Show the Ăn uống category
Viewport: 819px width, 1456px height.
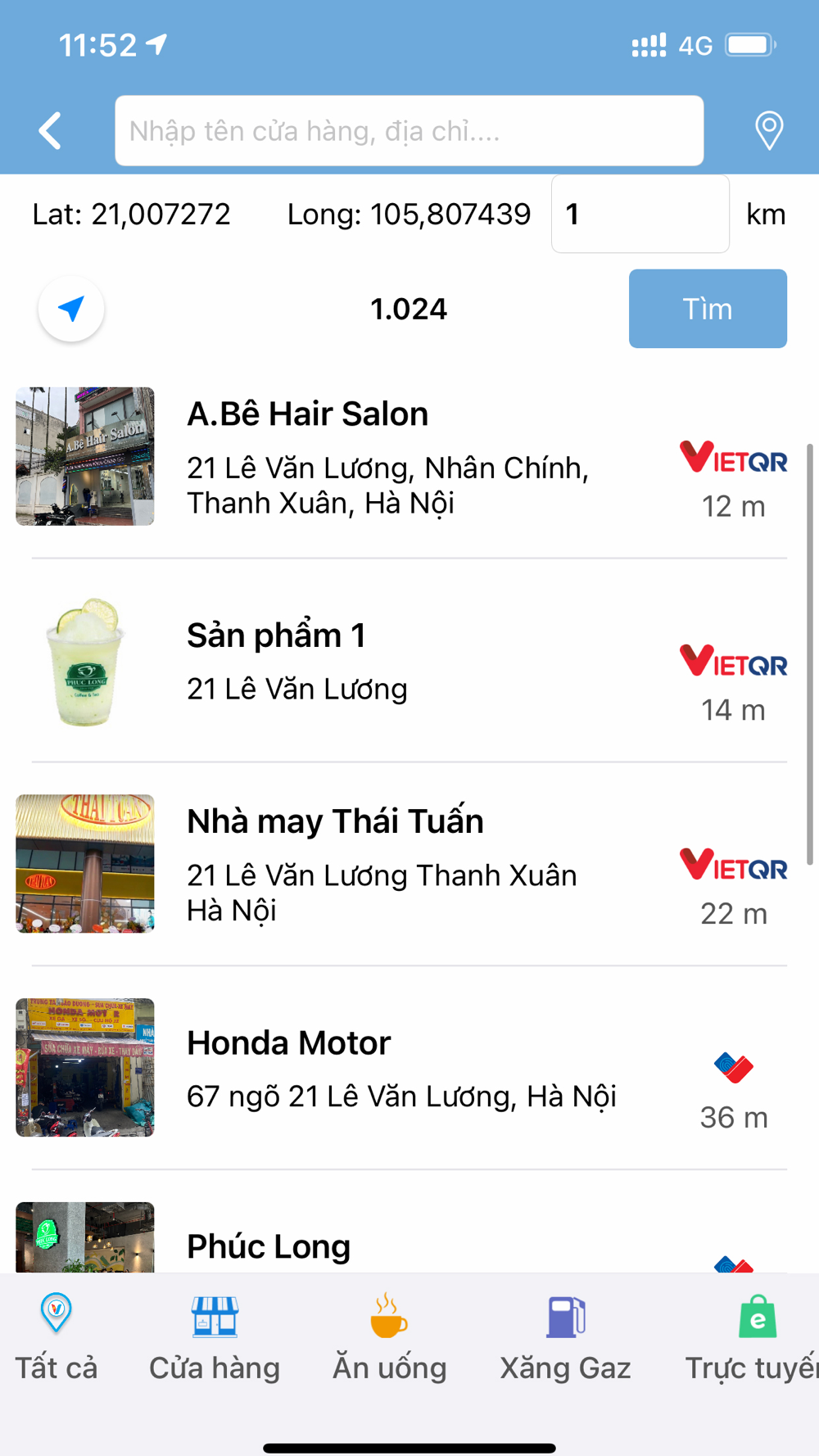click(x=389, y=1336)
